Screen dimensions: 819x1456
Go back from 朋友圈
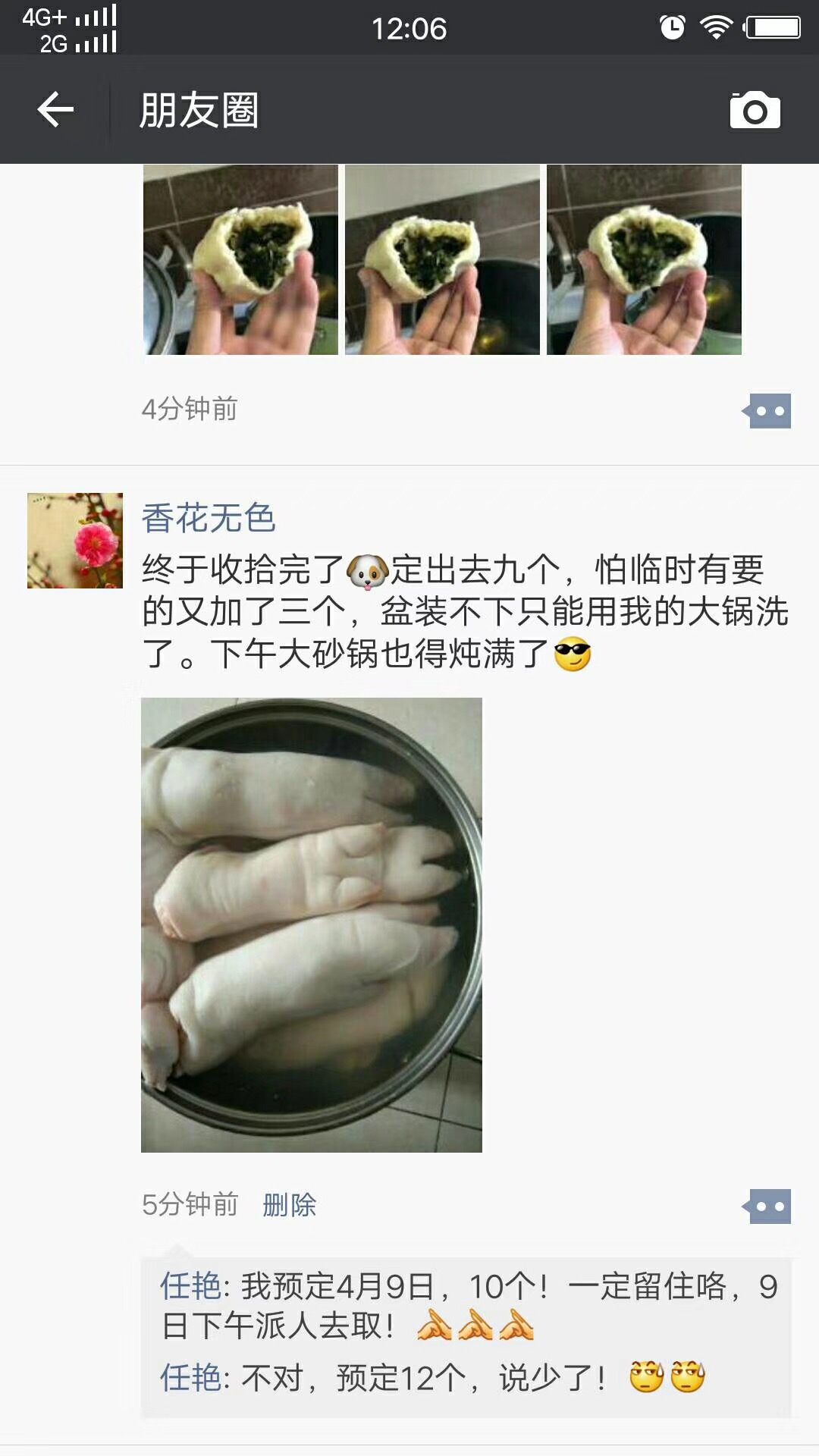[x=55, y=110]
